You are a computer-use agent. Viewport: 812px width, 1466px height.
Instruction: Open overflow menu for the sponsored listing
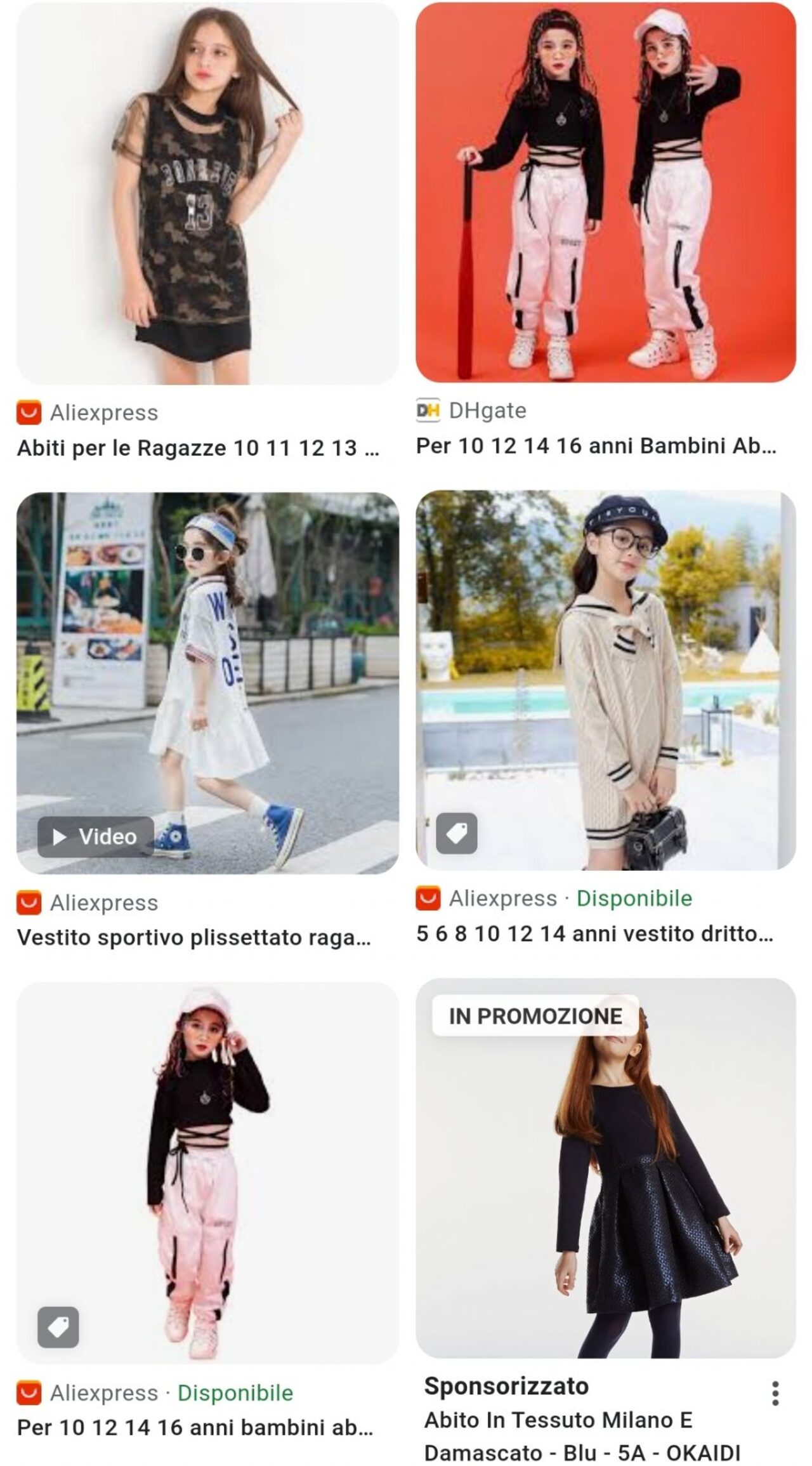(775, 1393)
